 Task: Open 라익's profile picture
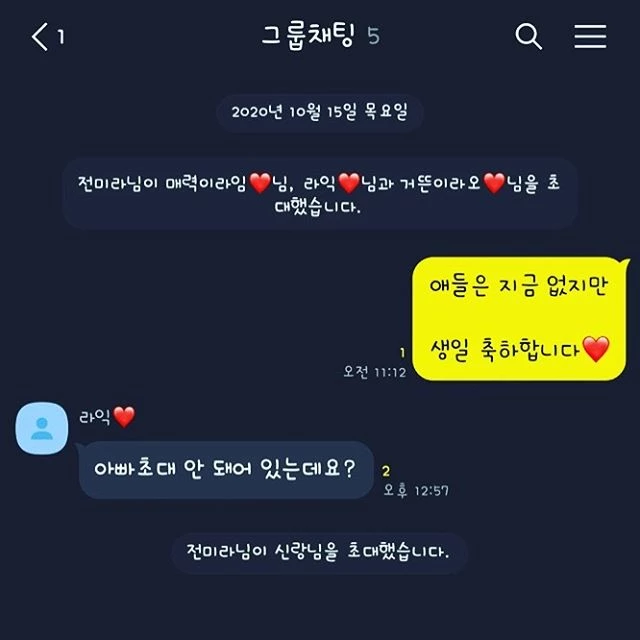[42, 430]
